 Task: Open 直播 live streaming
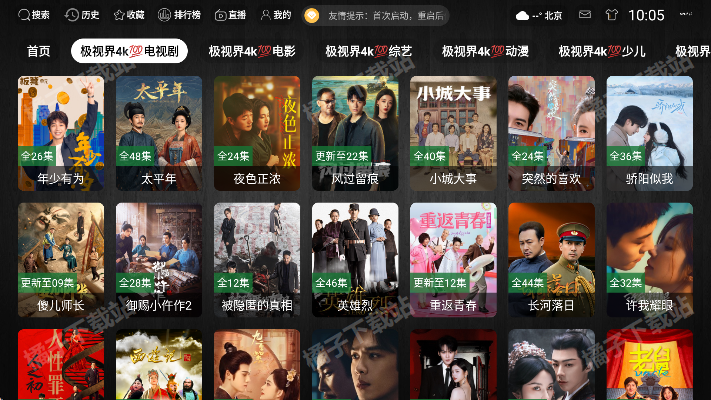click(229, 15)
